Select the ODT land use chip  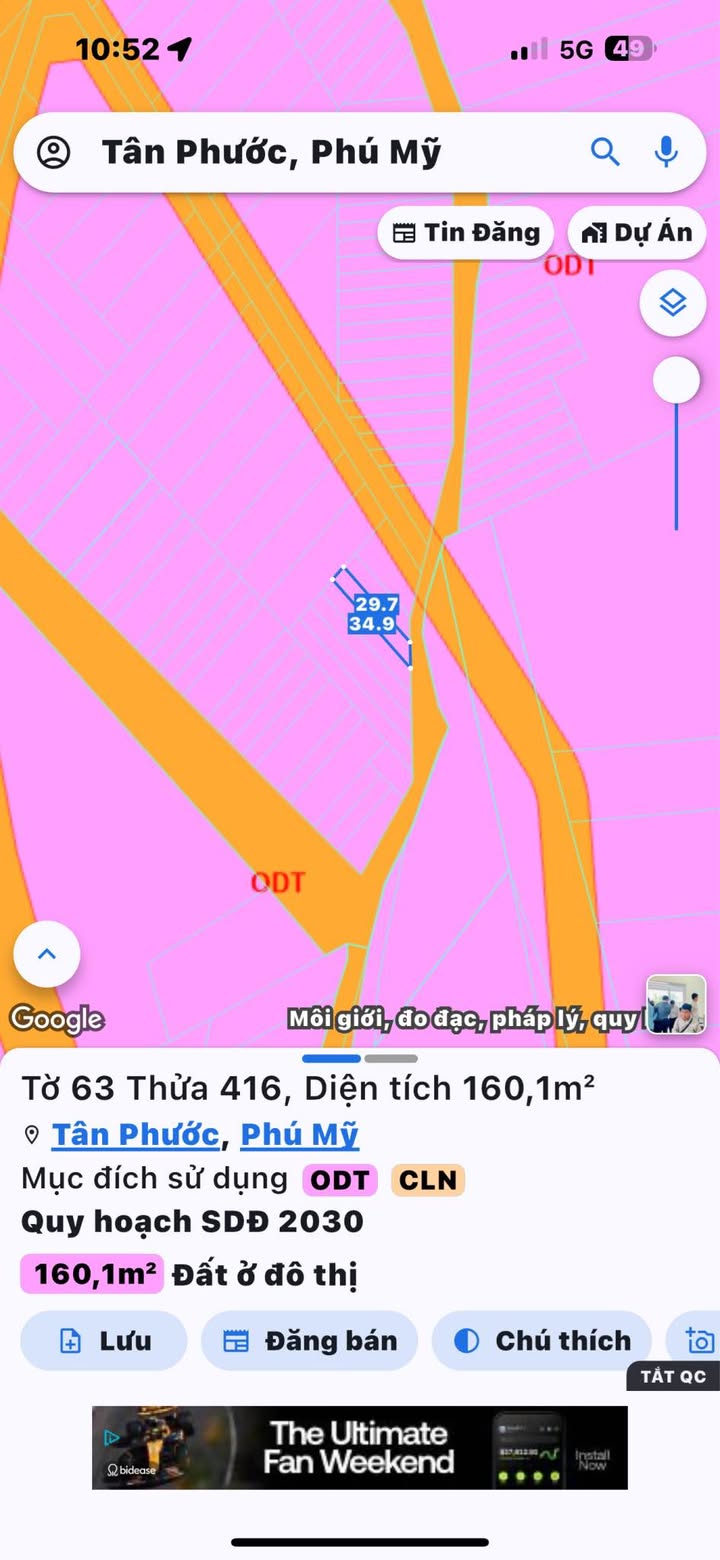[x=340, y=1180]
